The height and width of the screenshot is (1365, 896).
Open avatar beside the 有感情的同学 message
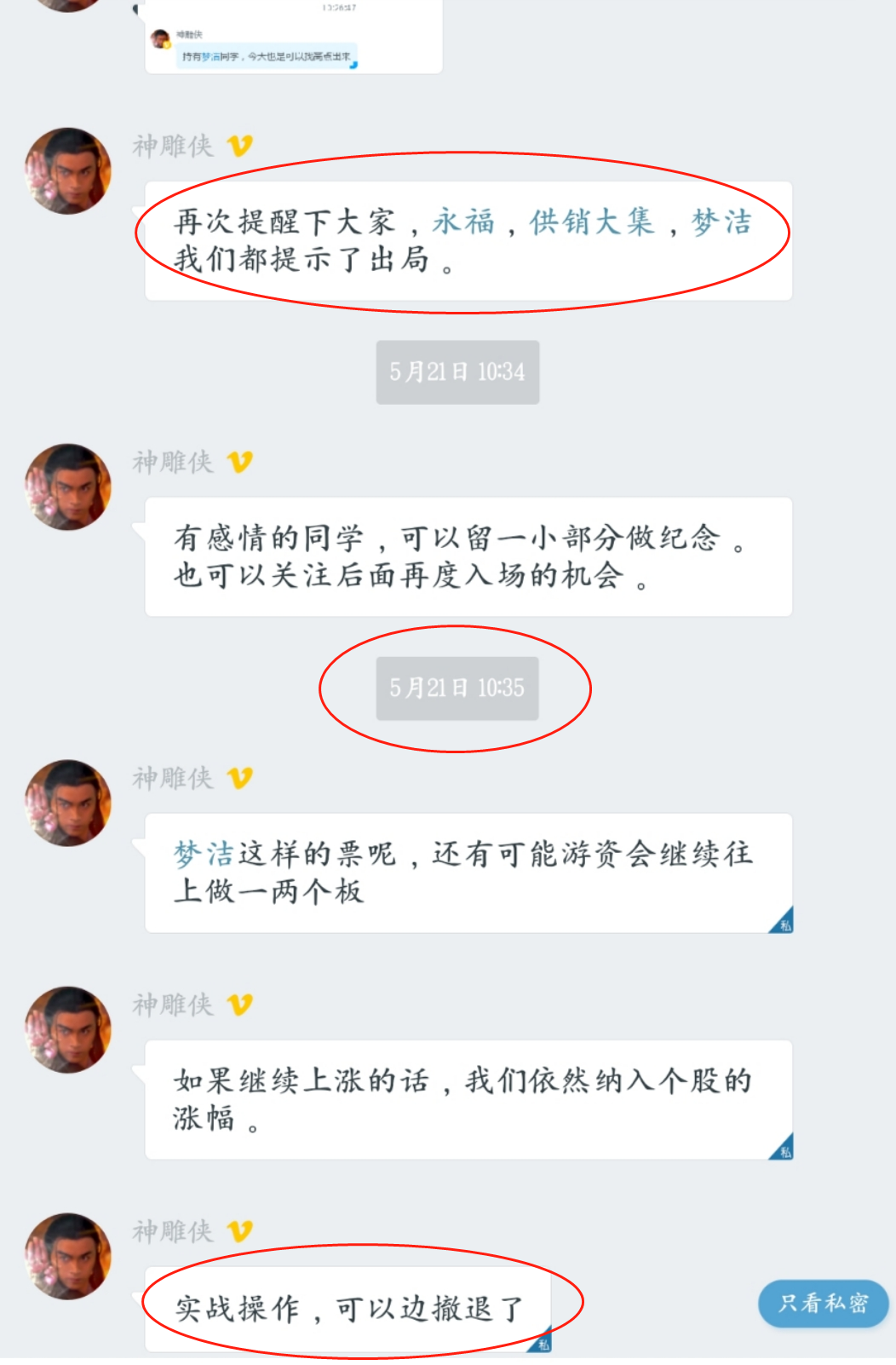[x=68, y=487]
